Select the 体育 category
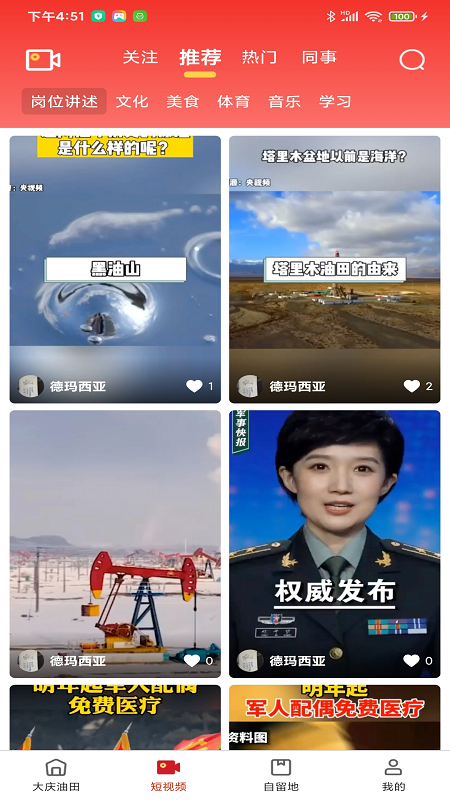450x800 pixels. [234, 102]
